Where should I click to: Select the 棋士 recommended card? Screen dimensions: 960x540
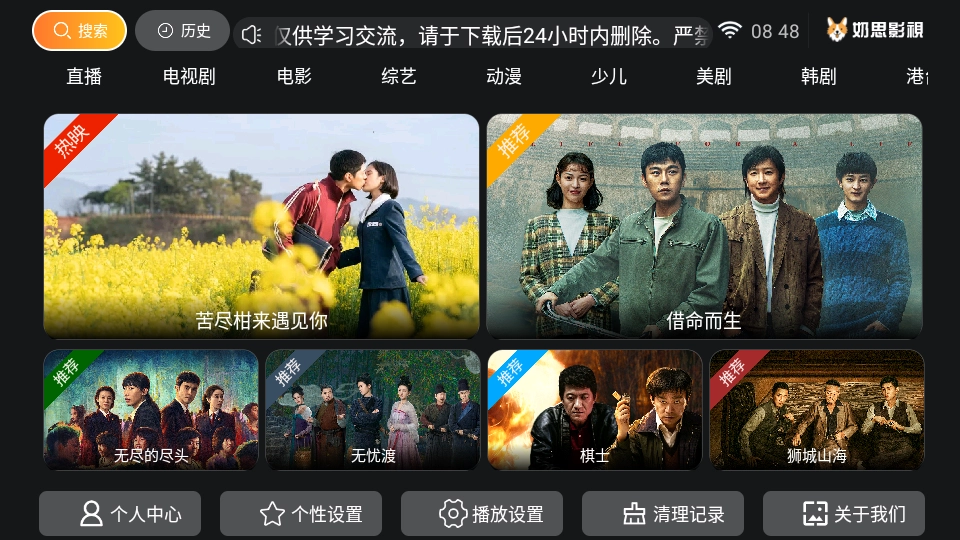(594, 409)
